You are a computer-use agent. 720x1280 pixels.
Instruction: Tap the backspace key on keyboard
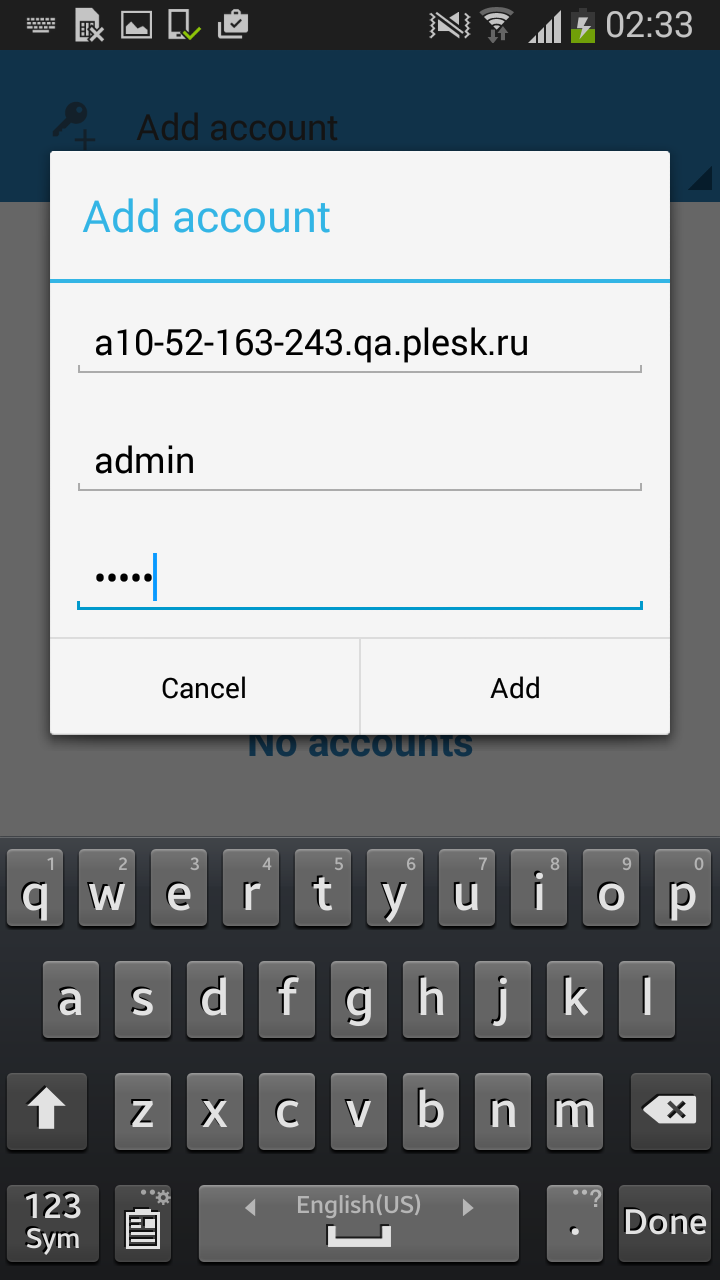[x=669, y=1110]
